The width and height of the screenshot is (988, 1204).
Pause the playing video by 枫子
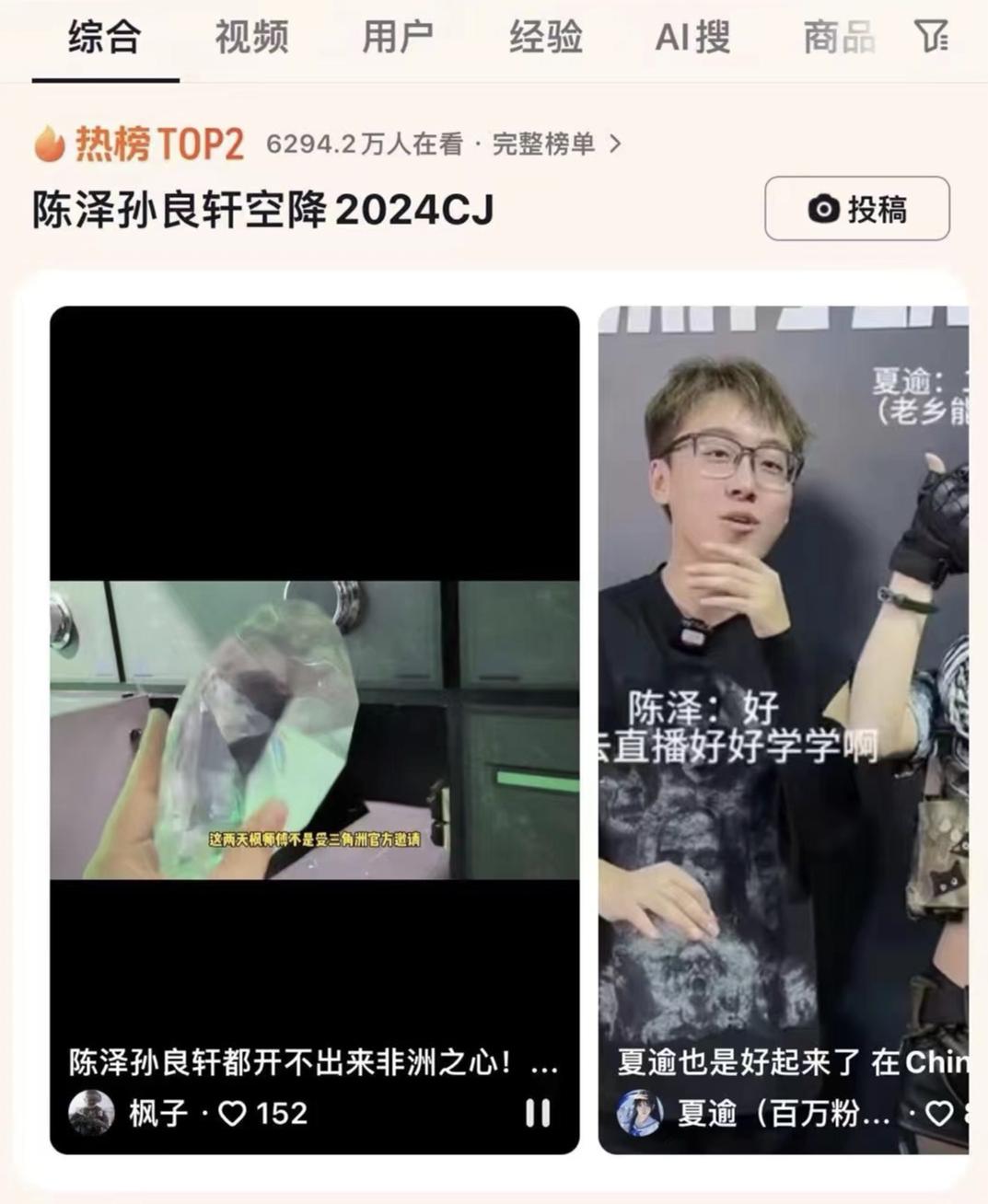tap(538, 1113)
